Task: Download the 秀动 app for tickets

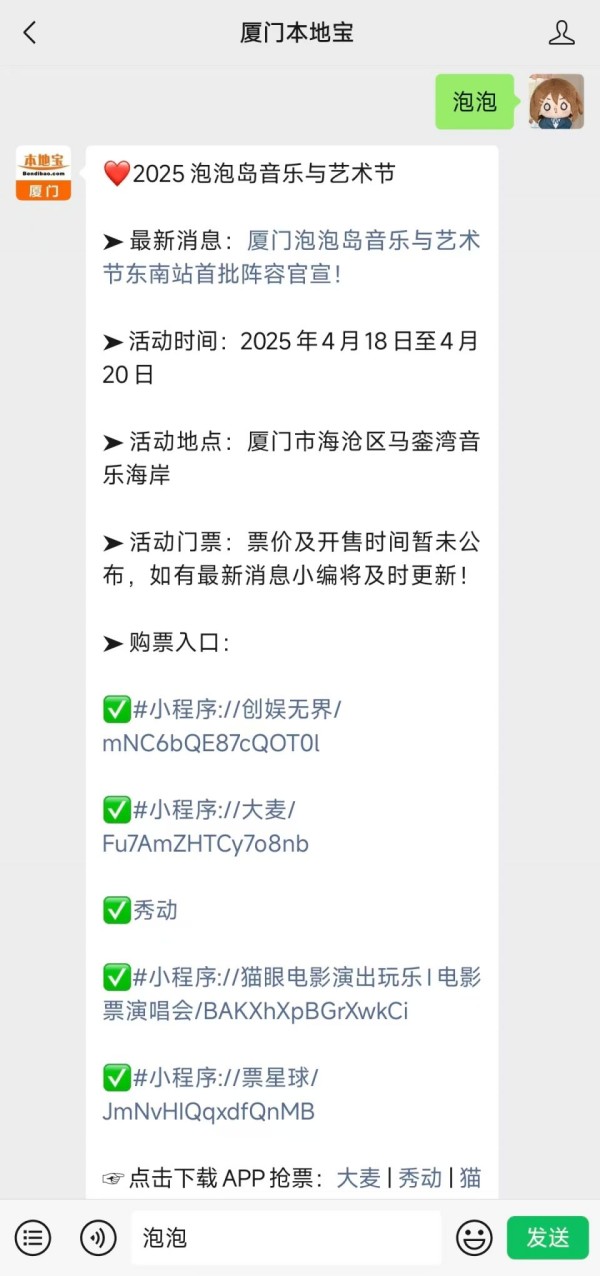Action: (x=420, y=1178)
